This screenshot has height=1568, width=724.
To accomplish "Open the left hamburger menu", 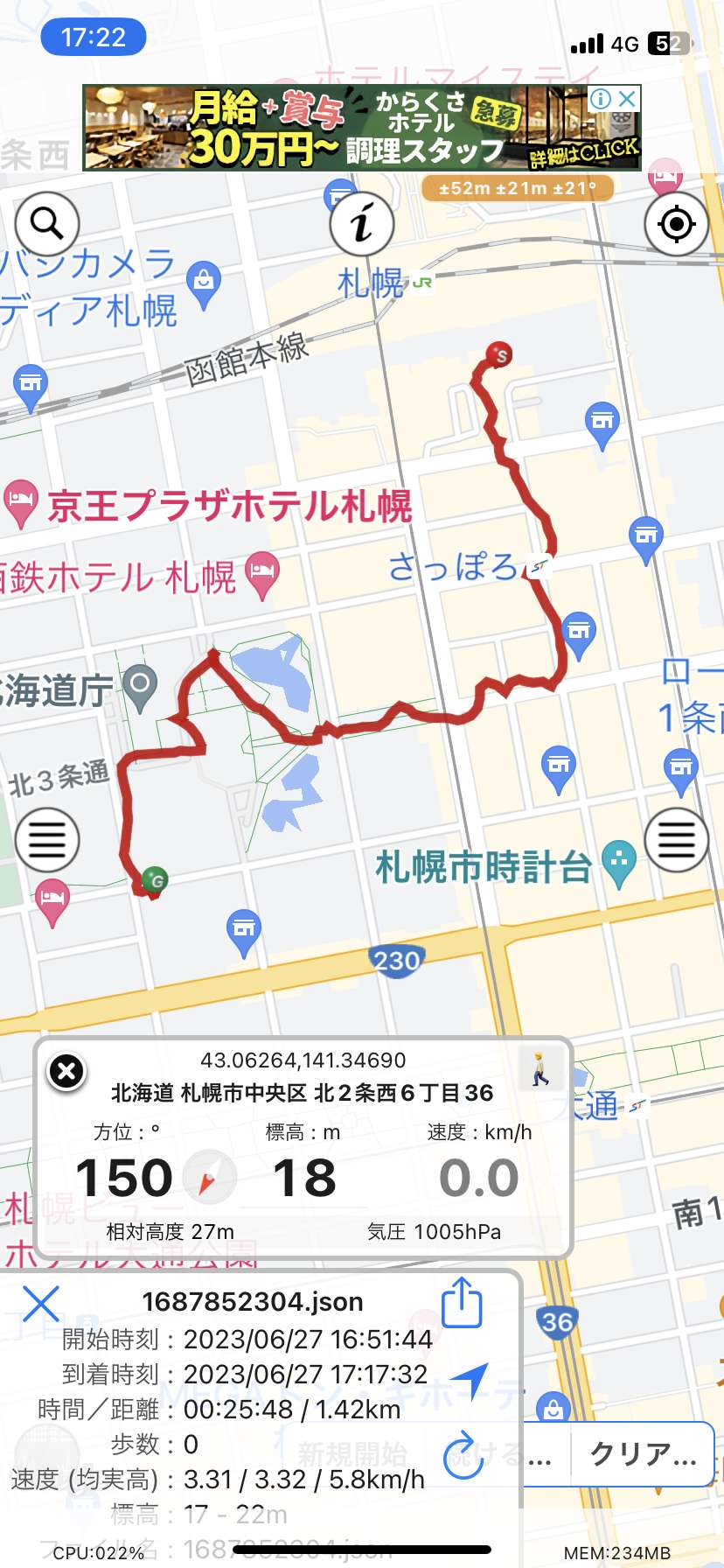I will (x=47, y=840).
